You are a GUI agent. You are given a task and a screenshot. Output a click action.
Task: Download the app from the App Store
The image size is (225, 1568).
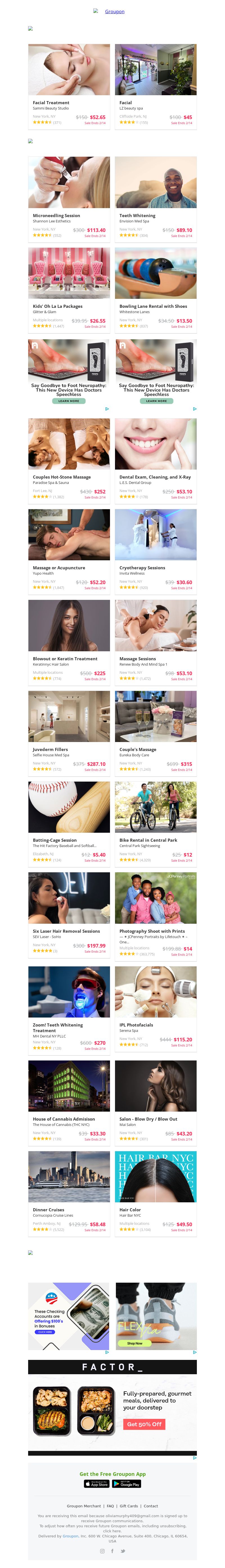[96, 1484]
